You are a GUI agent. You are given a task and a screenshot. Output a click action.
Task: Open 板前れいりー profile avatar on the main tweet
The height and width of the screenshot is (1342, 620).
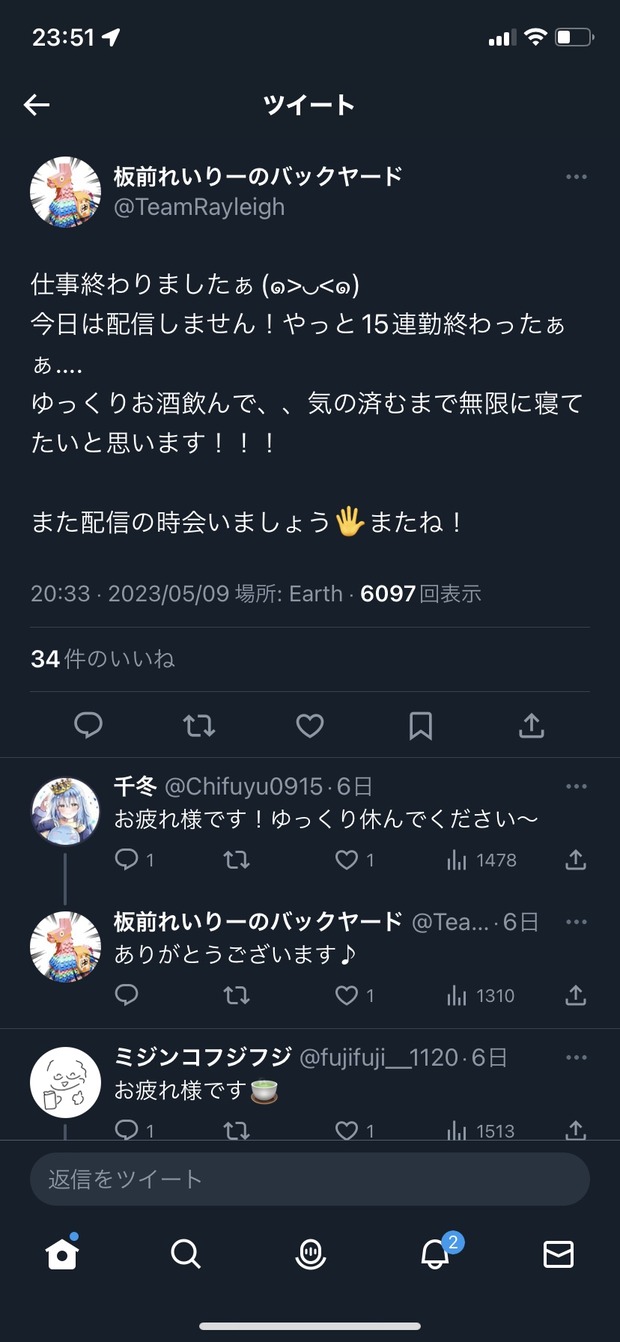click(x=66, y=192)
